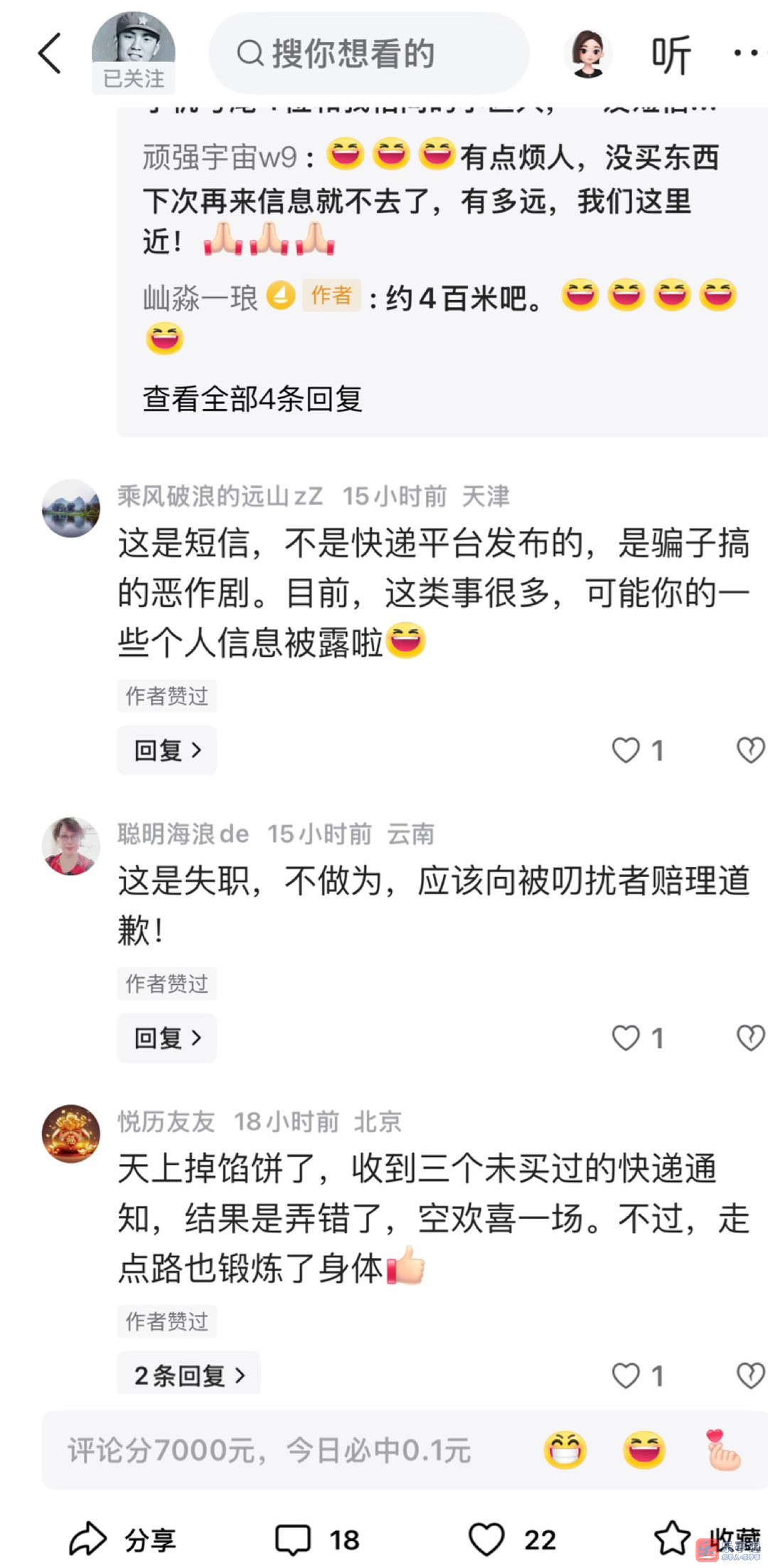Expand 查看全部4条回复
768x1568 pixels.
click(252, 399)
